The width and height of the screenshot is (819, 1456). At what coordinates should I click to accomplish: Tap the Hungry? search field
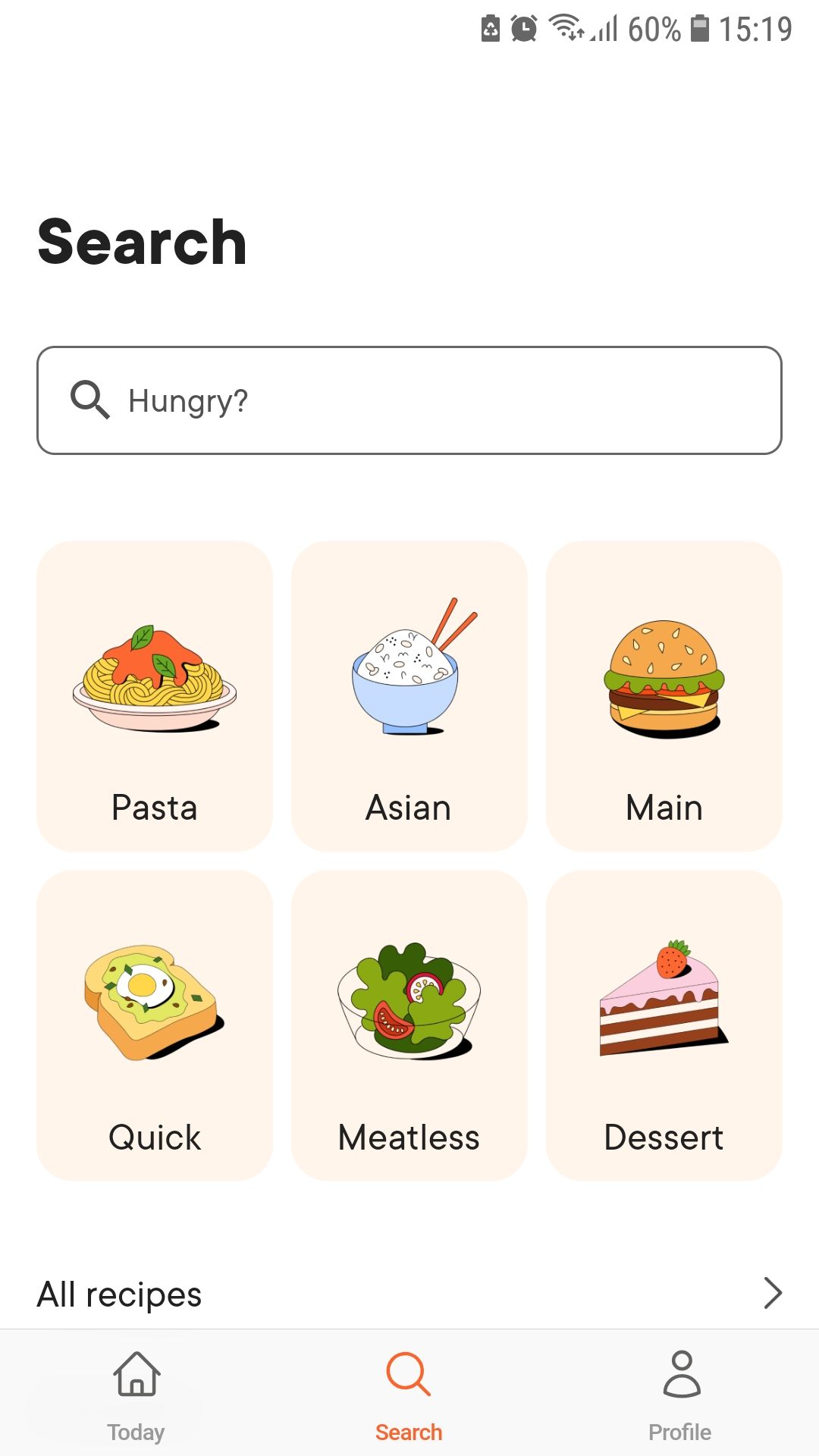(x=409, y=400)
